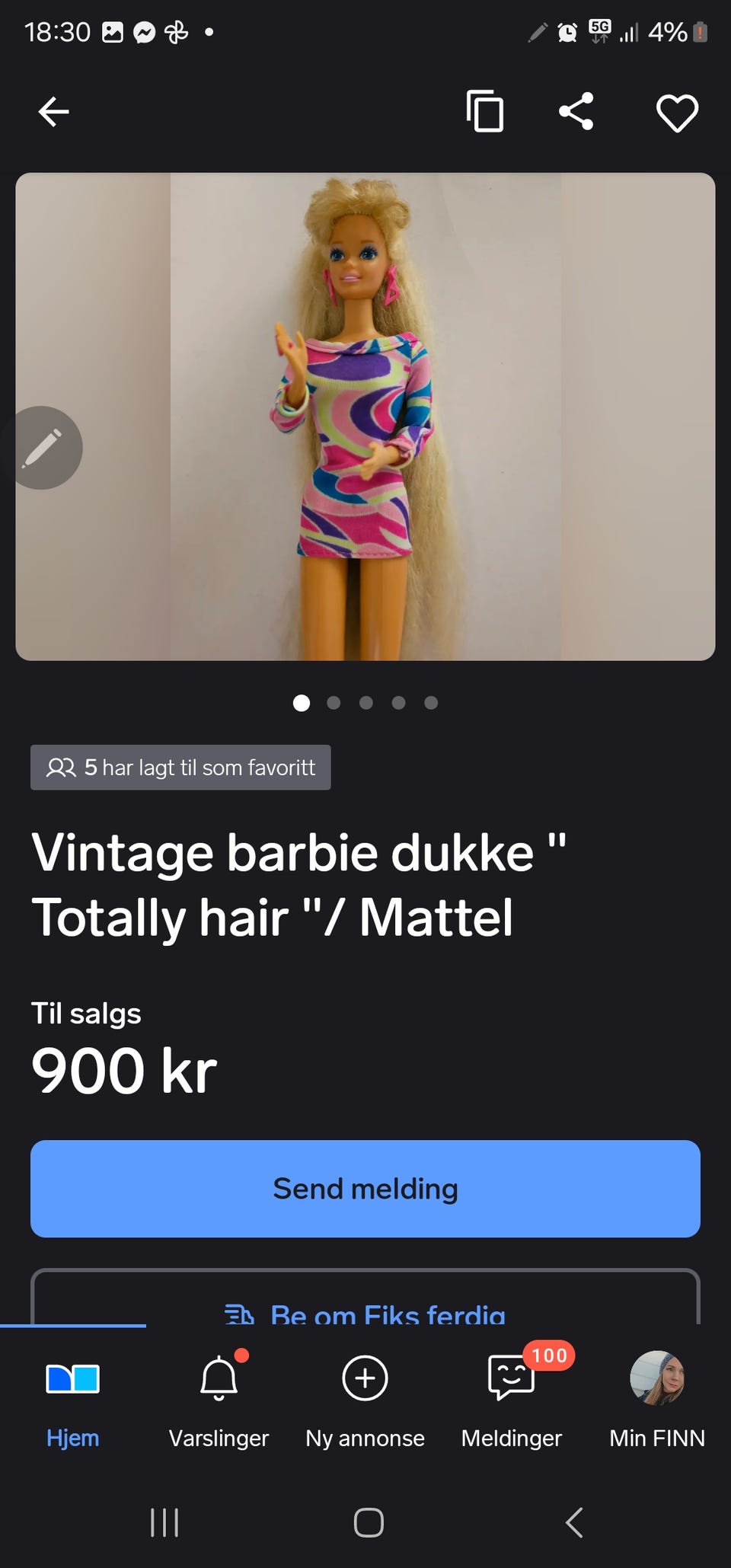Copy the listing link icon
731x1568 pixels.
[x=485, y=112]
